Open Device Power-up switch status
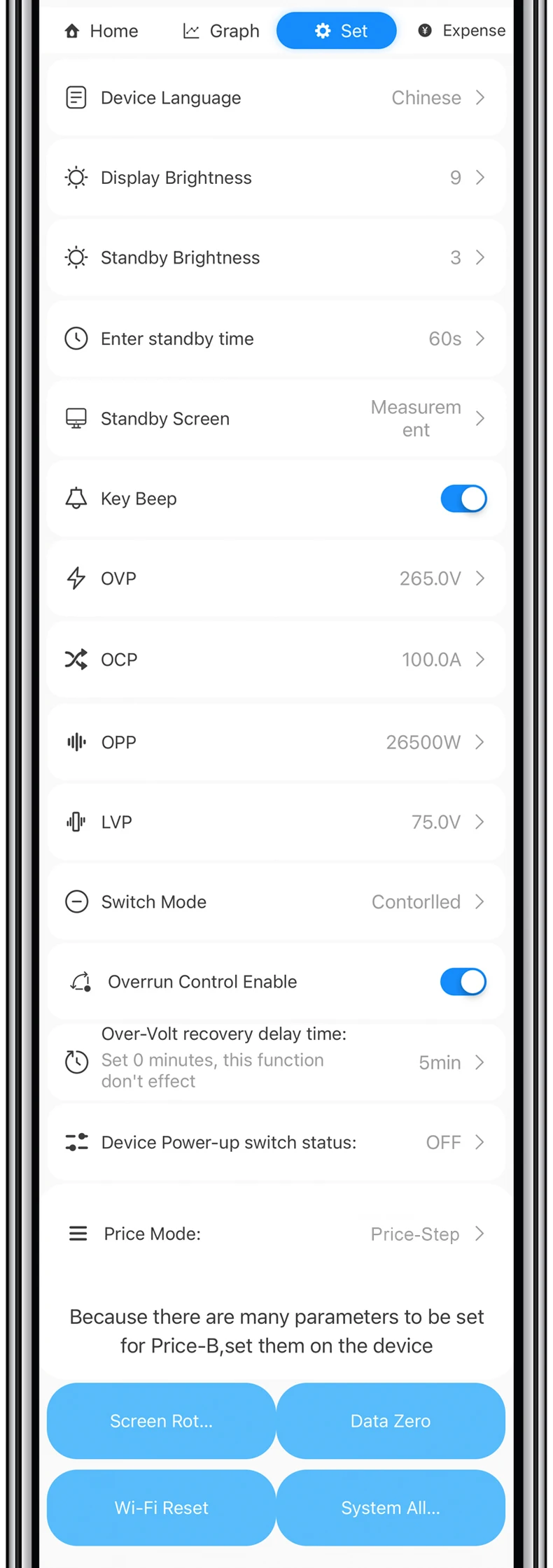Screen dimensions: 553x1568 click(276, 1142)
